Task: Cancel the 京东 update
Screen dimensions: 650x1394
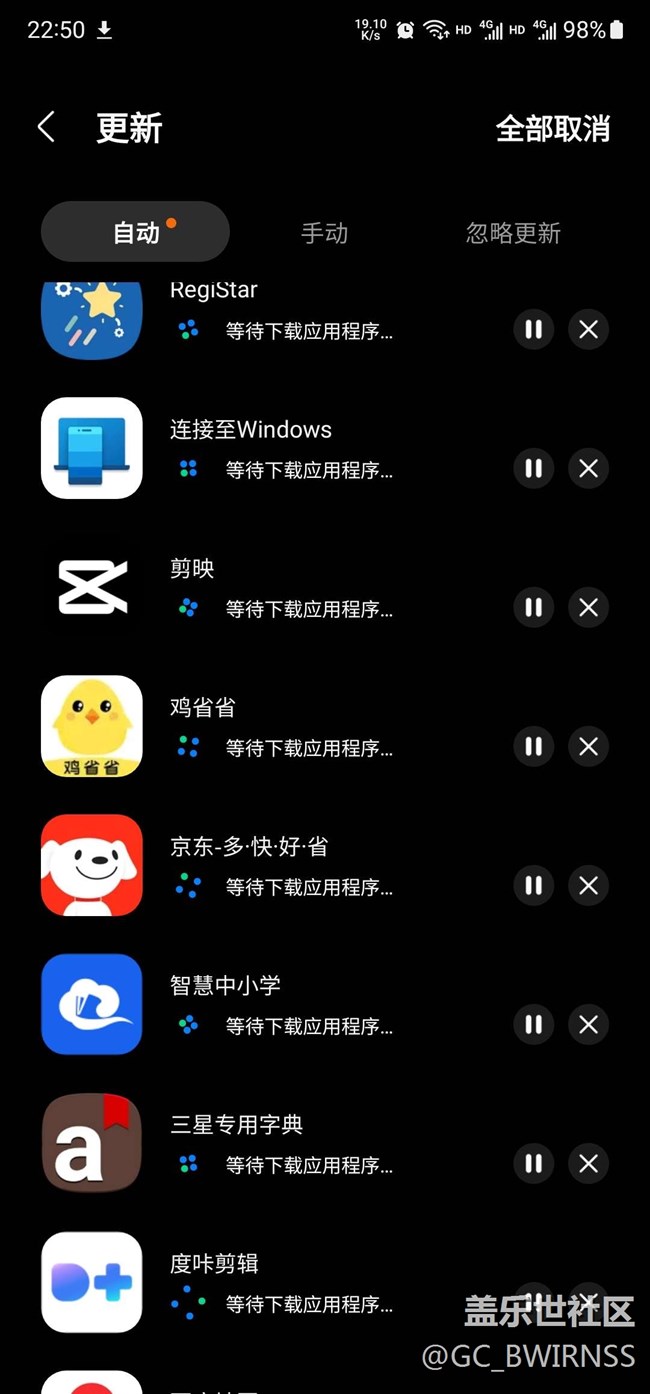Action: [x=589, y=885]
